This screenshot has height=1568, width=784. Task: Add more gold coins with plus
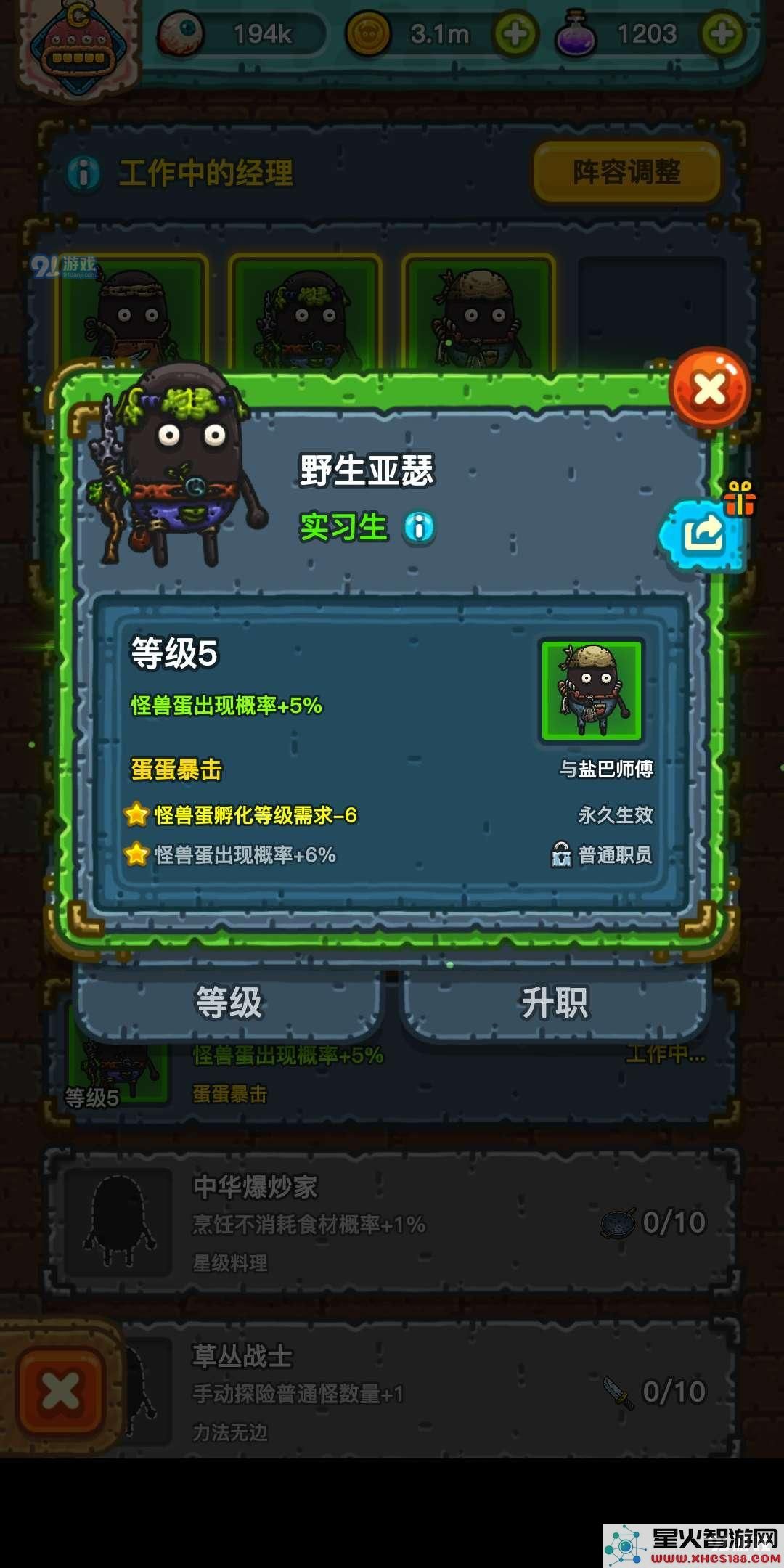tap(515, 34)
